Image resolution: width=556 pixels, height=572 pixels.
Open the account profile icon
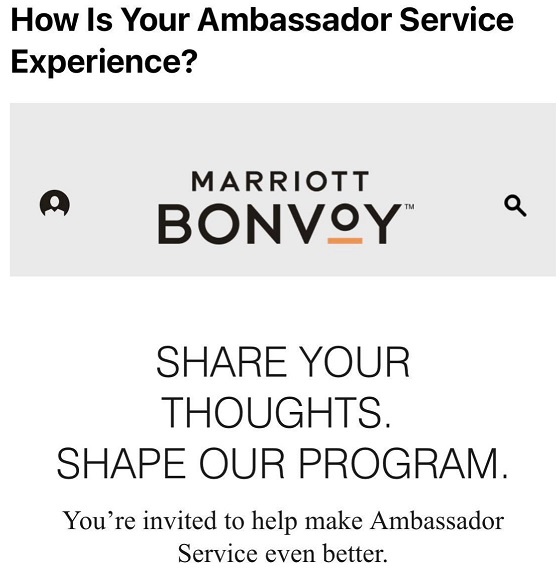pos(55,203)
